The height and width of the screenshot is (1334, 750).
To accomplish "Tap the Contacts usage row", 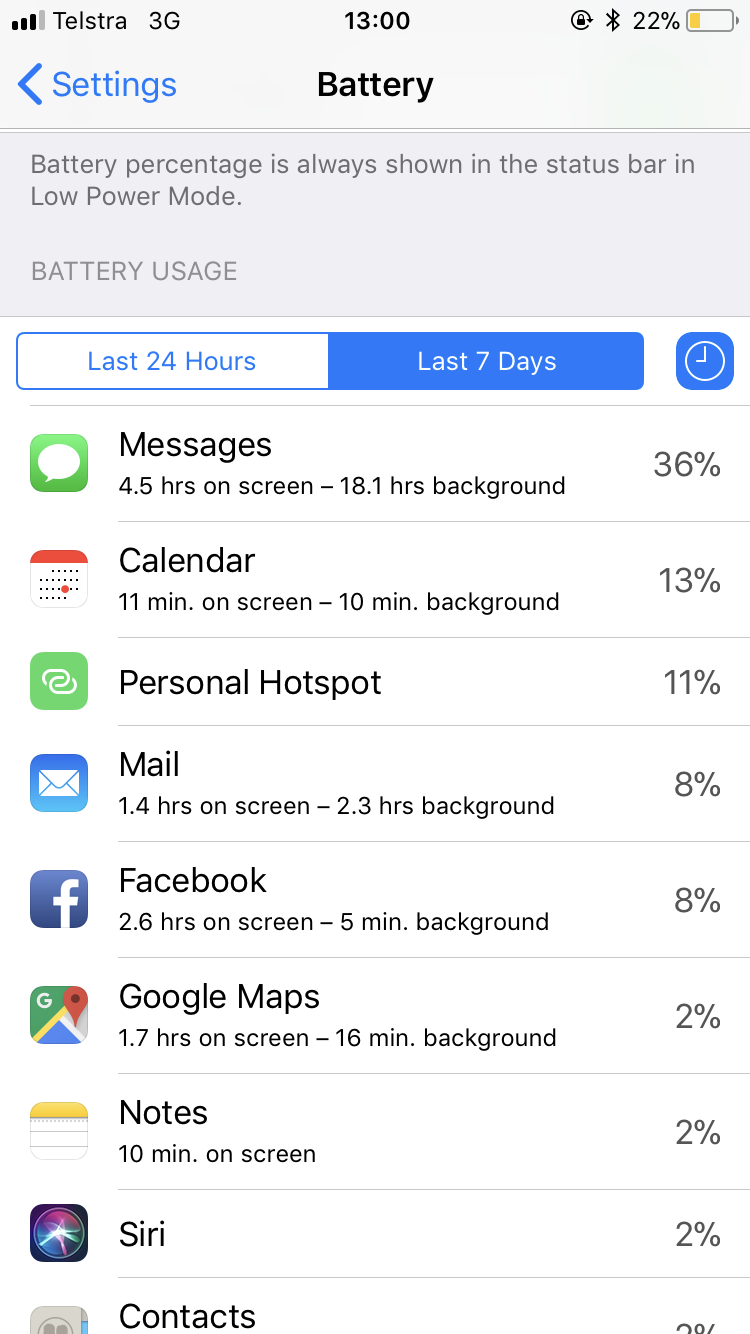I will pos(375,1314).
